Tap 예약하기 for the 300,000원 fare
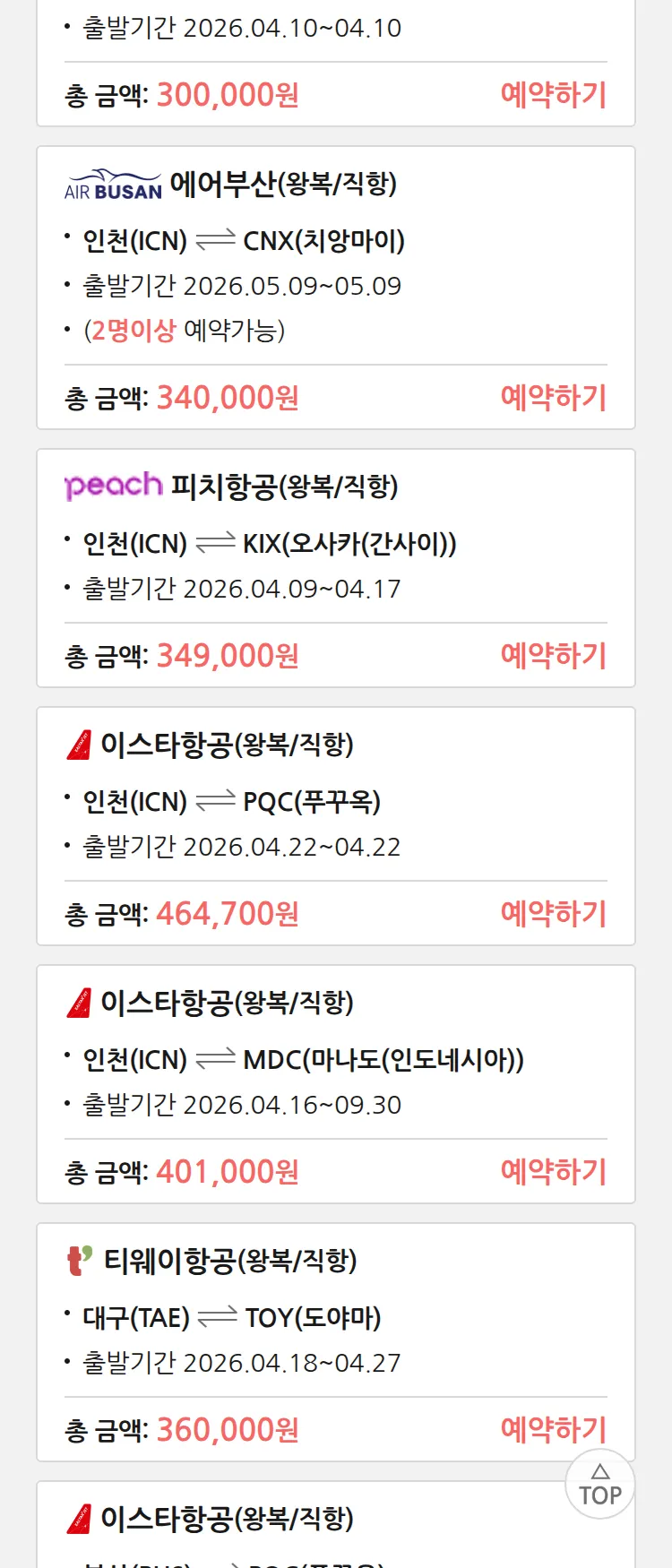 click(x=553, y=94)
